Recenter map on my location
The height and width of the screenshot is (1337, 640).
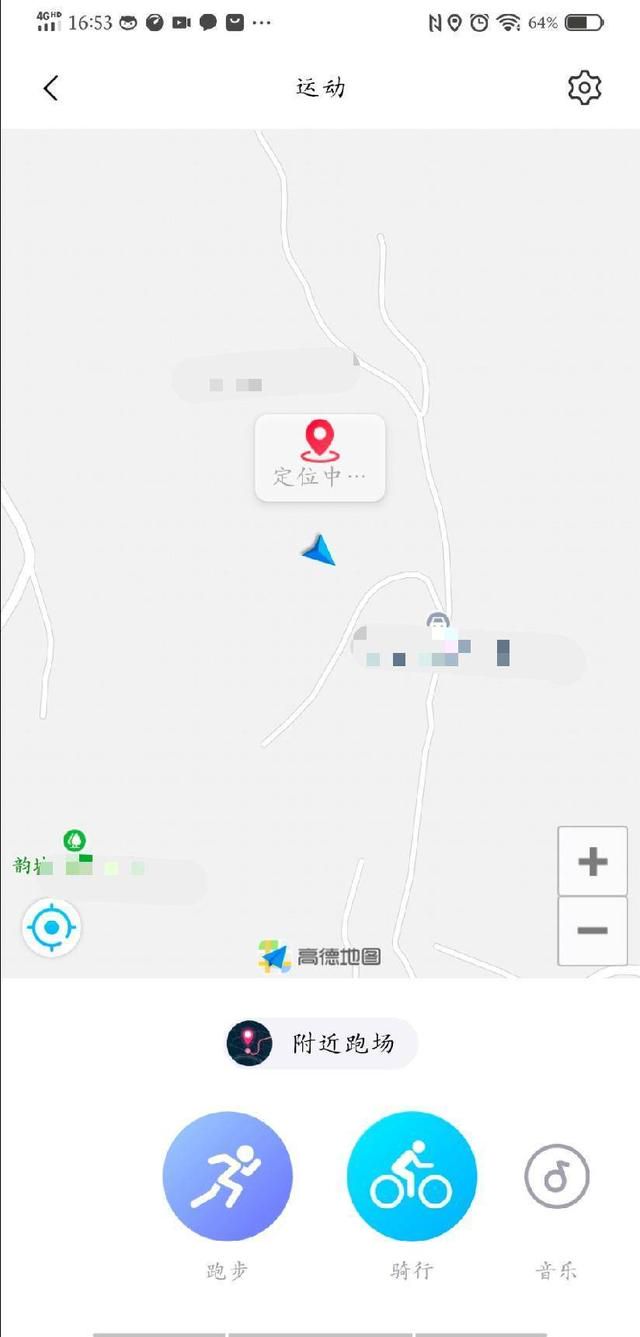click(51, 928)
